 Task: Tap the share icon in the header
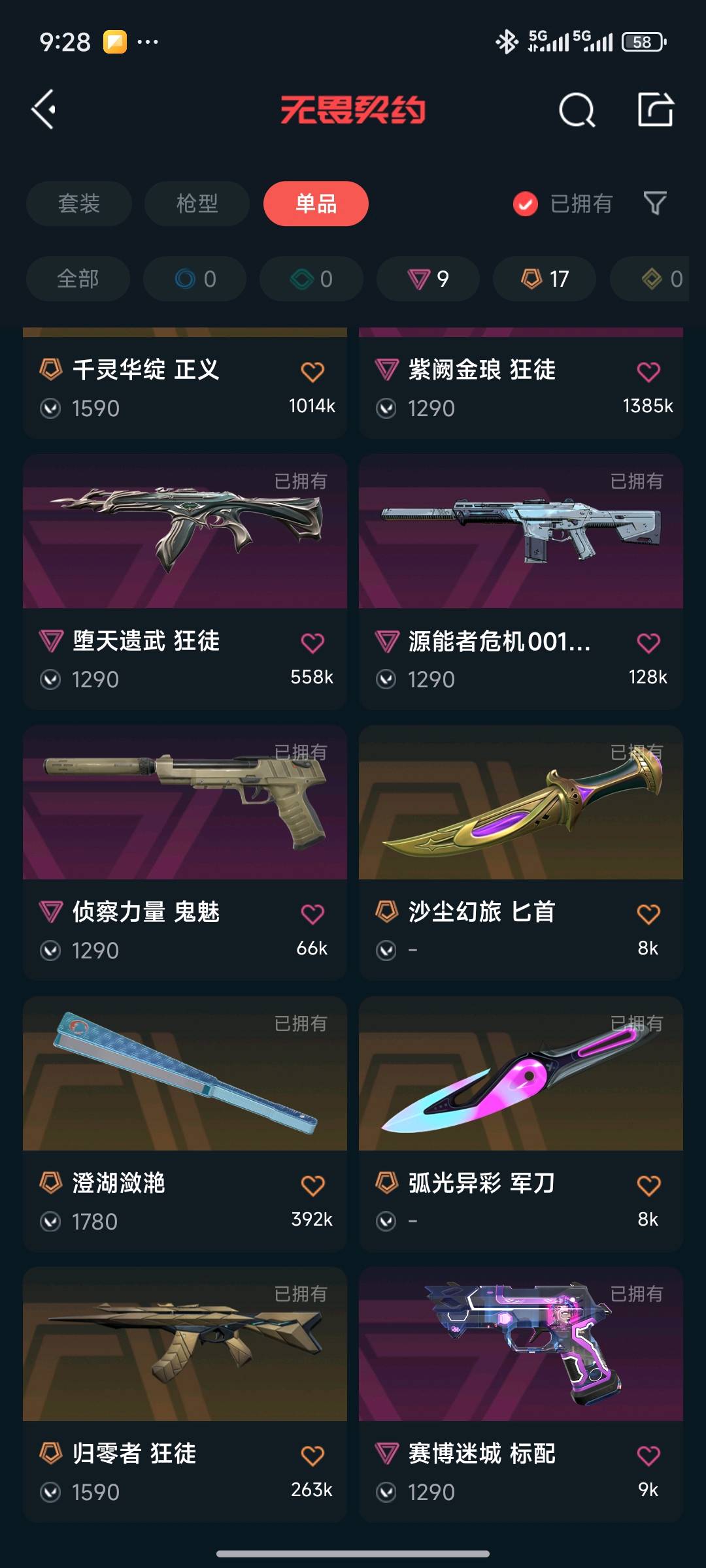[x=655, y=109]
